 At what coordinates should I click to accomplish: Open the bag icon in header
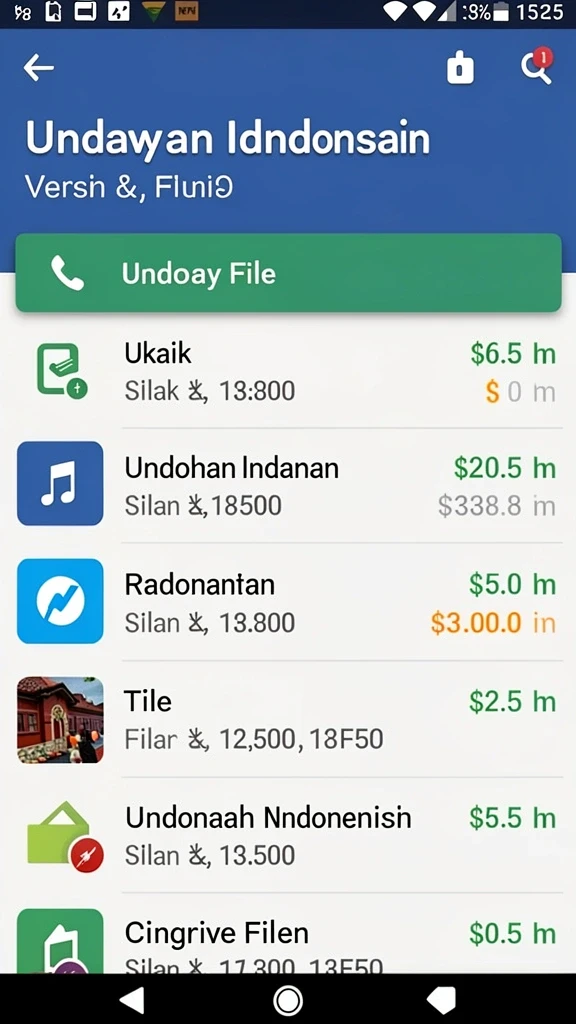coord(460,68)
